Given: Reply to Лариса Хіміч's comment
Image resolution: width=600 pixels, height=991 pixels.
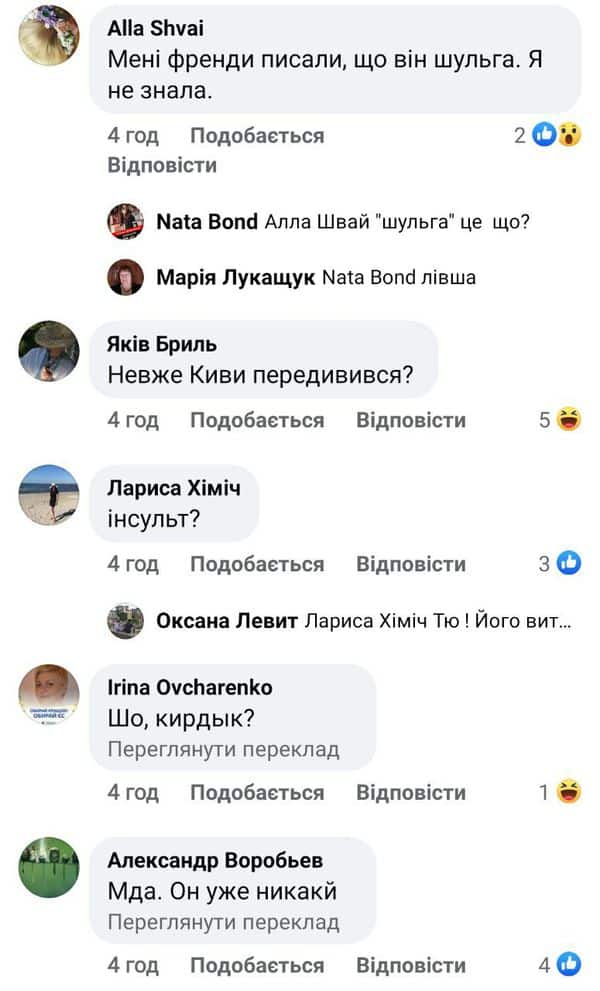Looking at the screenshot, I should [x=411, y=564].
